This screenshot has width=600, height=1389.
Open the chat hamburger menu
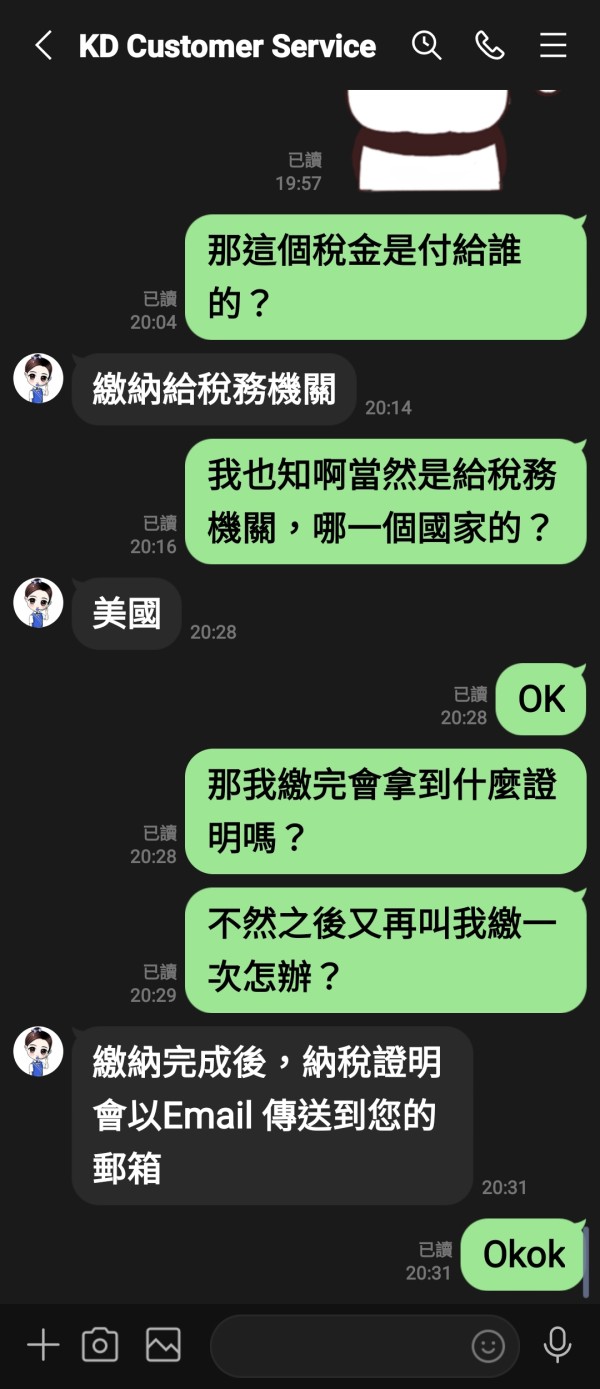click(553, 45)
